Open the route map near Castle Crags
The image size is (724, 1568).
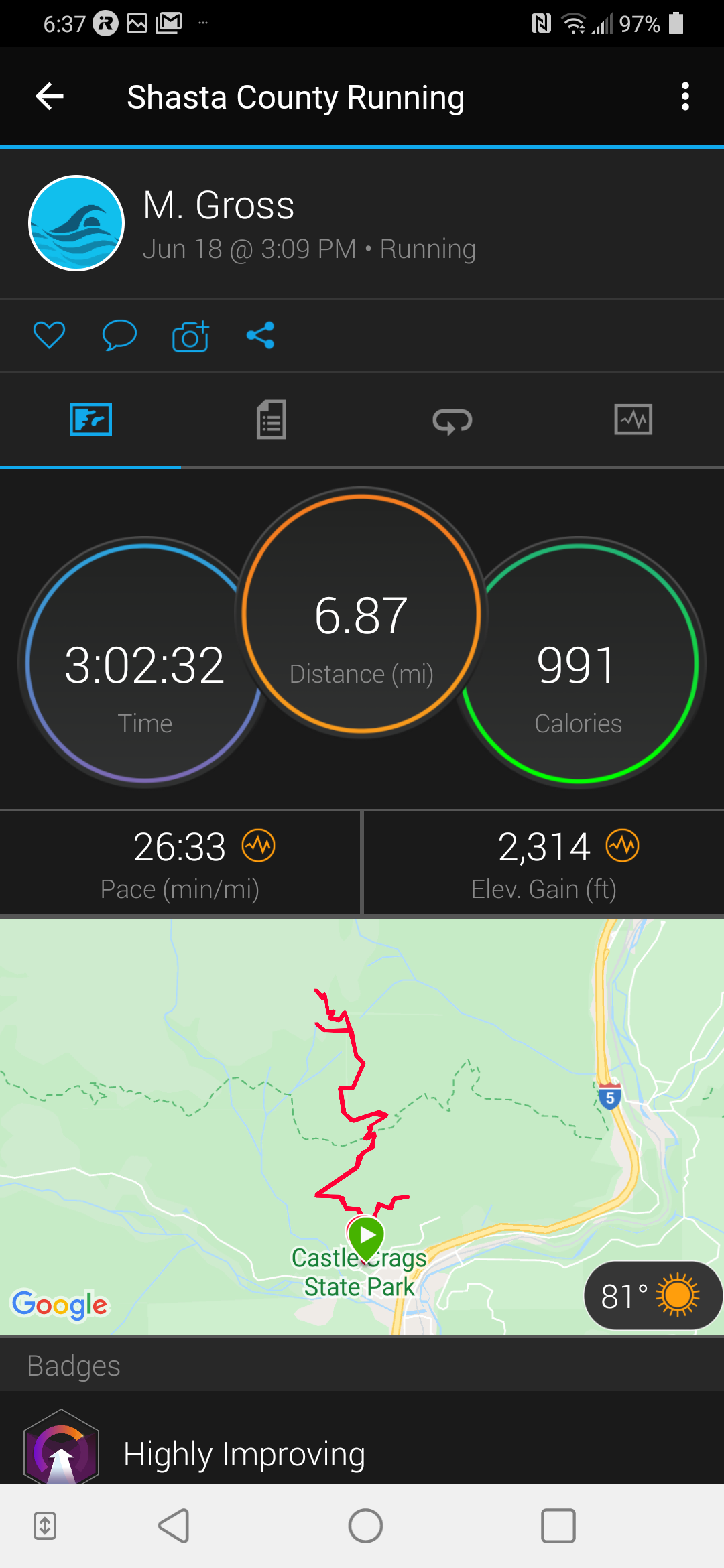(362, 1126)
